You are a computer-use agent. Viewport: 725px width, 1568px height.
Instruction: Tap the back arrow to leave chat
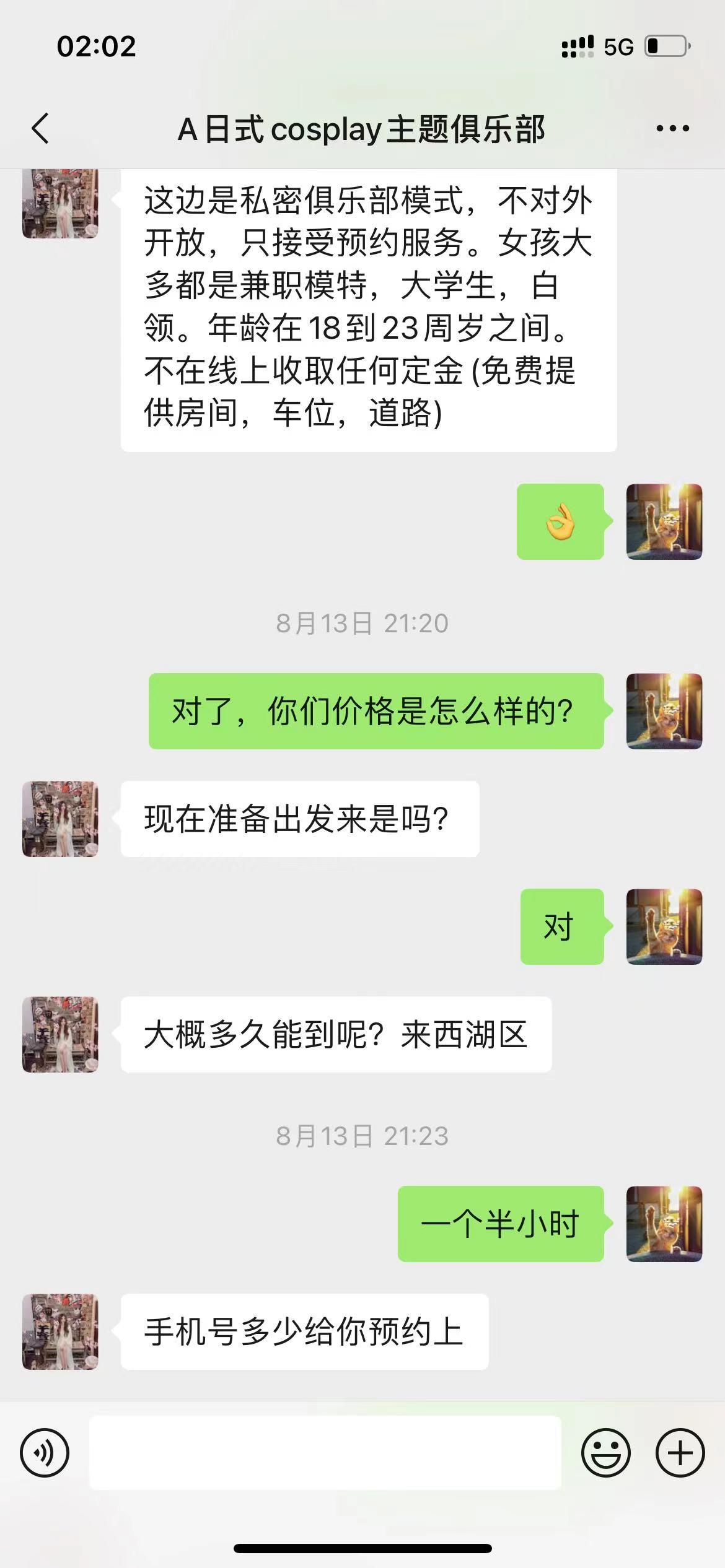[41, 128]
